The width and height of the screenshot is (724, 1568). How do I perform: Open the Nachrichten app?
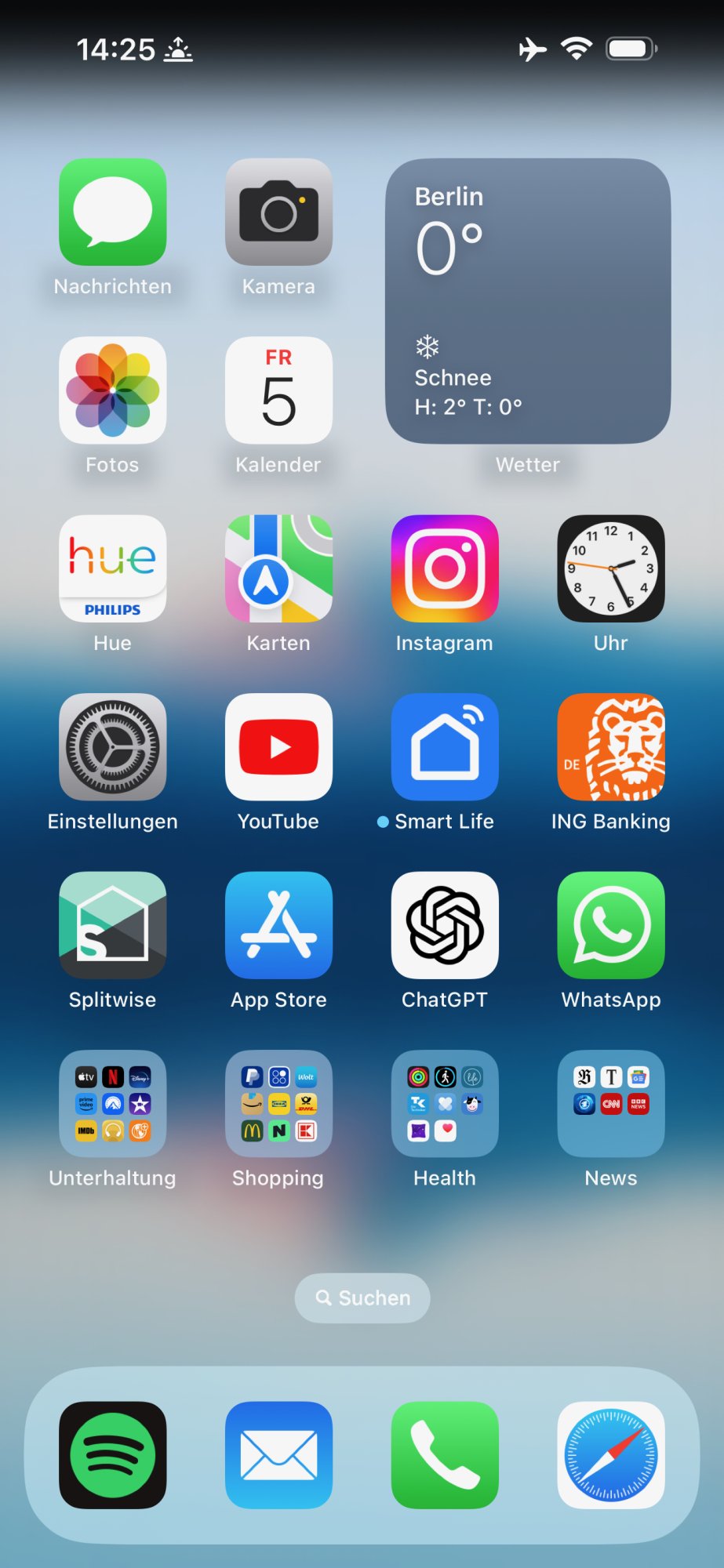coord(112,212)
